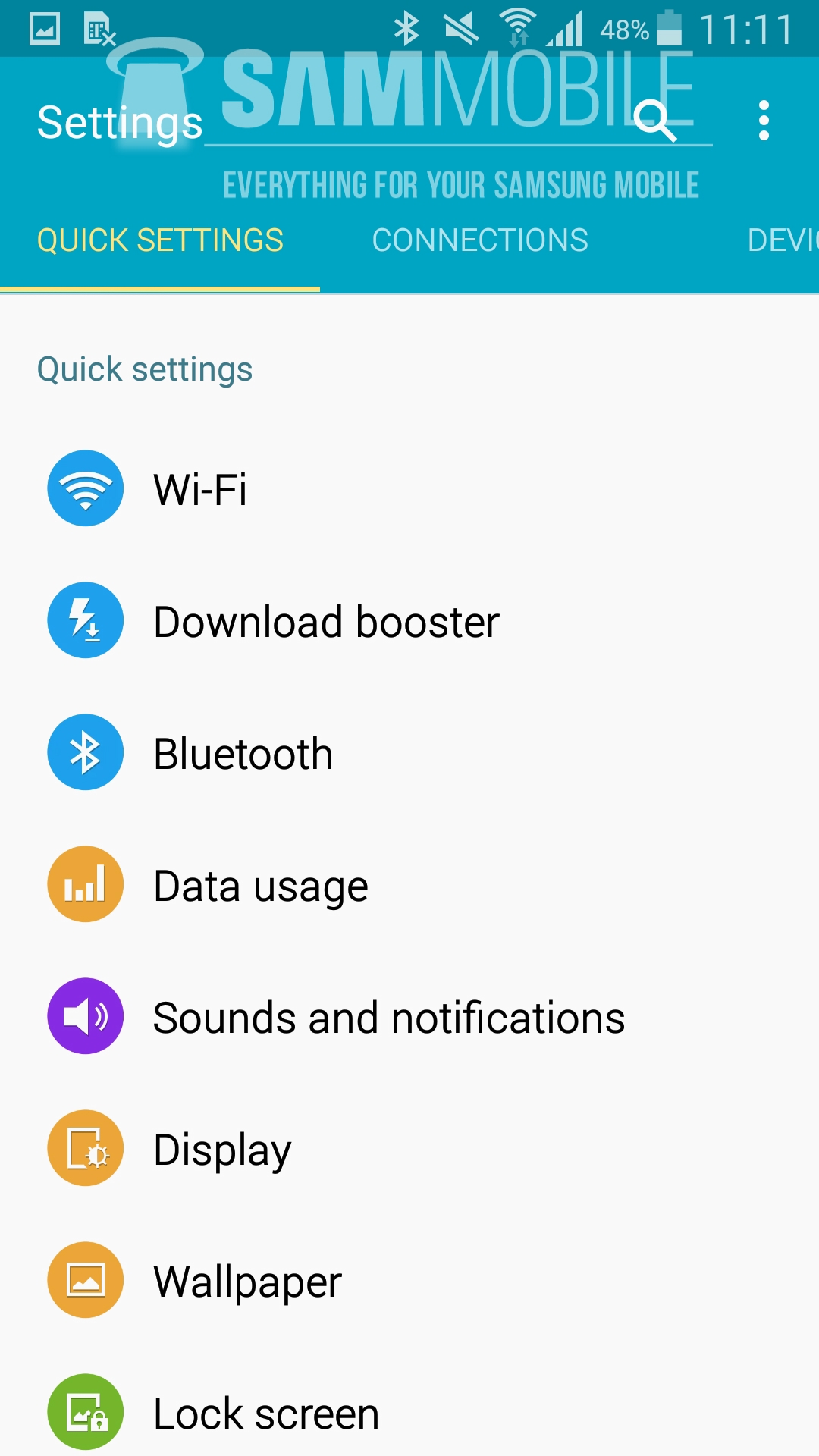
Task: Switch to the Connections tab
Action: [480, 240]
